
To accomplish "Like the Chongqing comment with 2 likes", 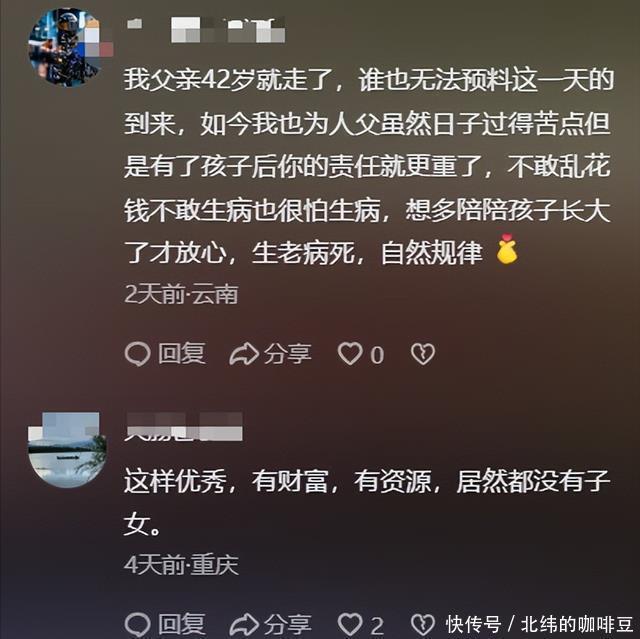I will (x=361, y=624).
